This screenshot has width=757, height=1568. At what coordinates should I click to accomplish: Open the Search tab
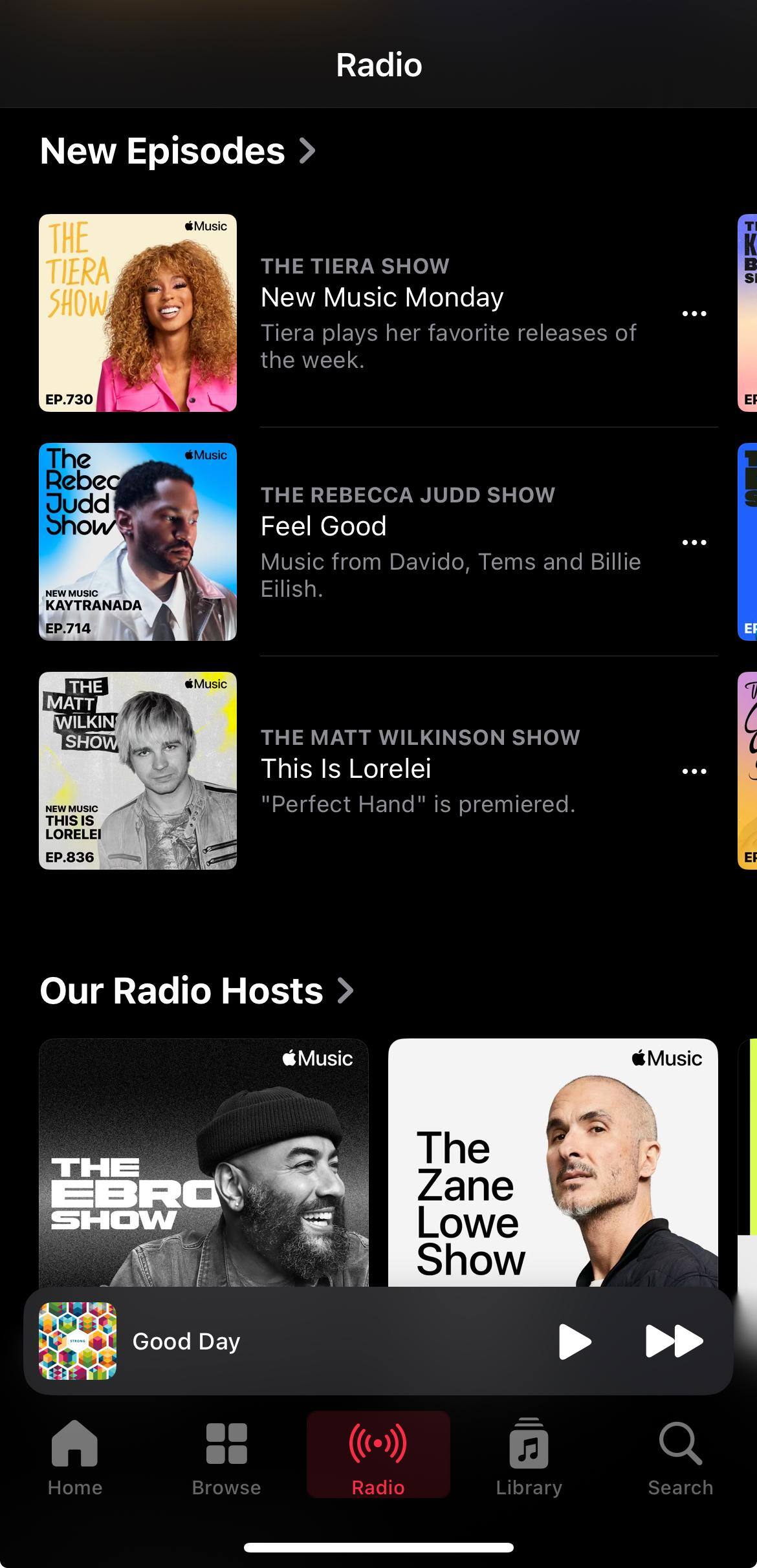click(x=680, y=1457)
